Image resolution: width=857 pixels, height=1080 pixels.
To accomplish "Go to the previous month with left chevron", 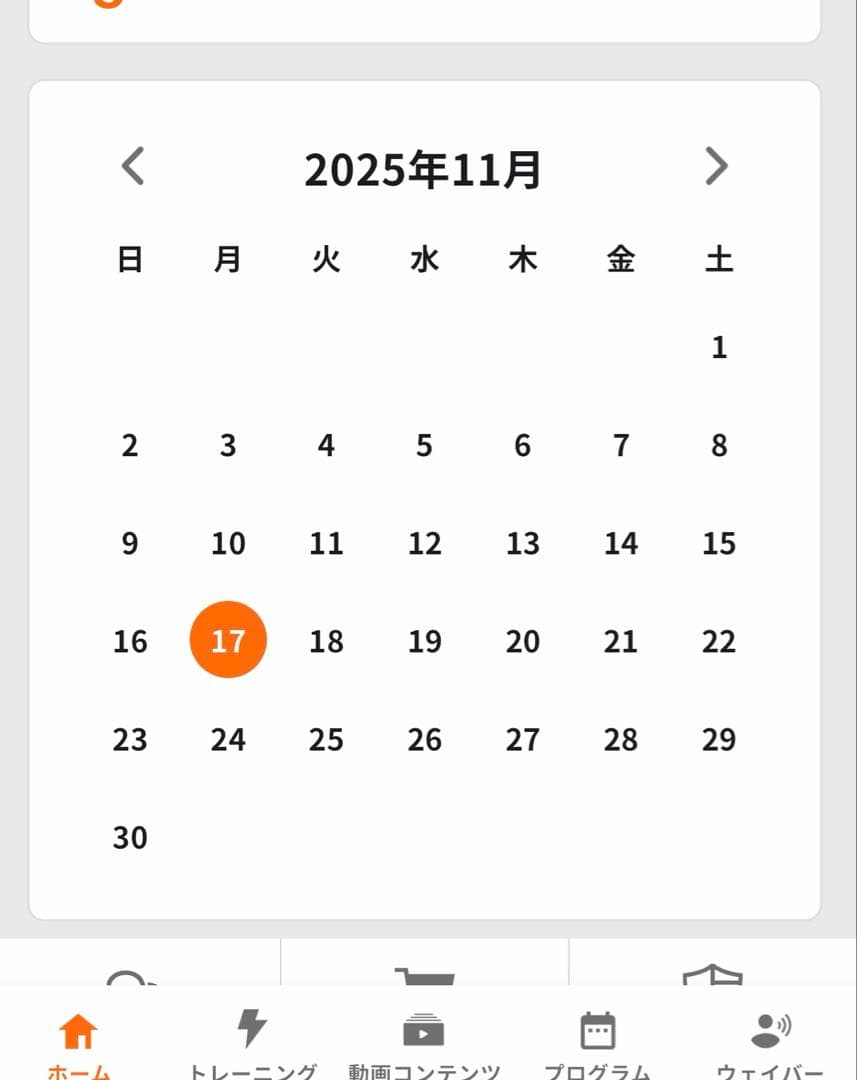I will point(133,167).
